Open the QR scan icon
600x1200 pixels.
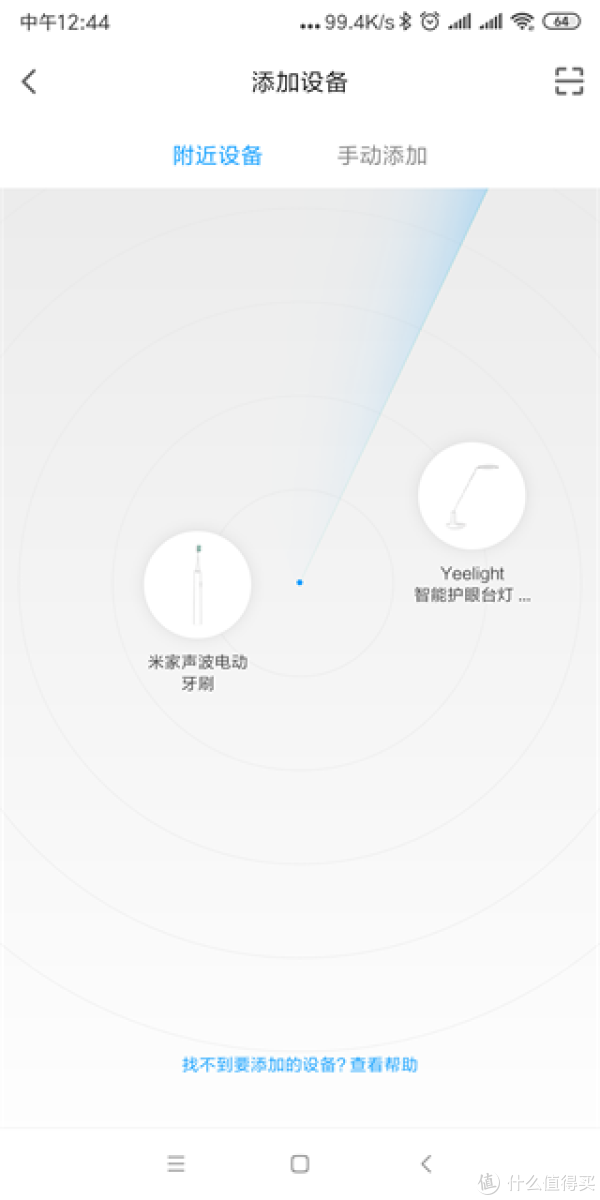569,82
